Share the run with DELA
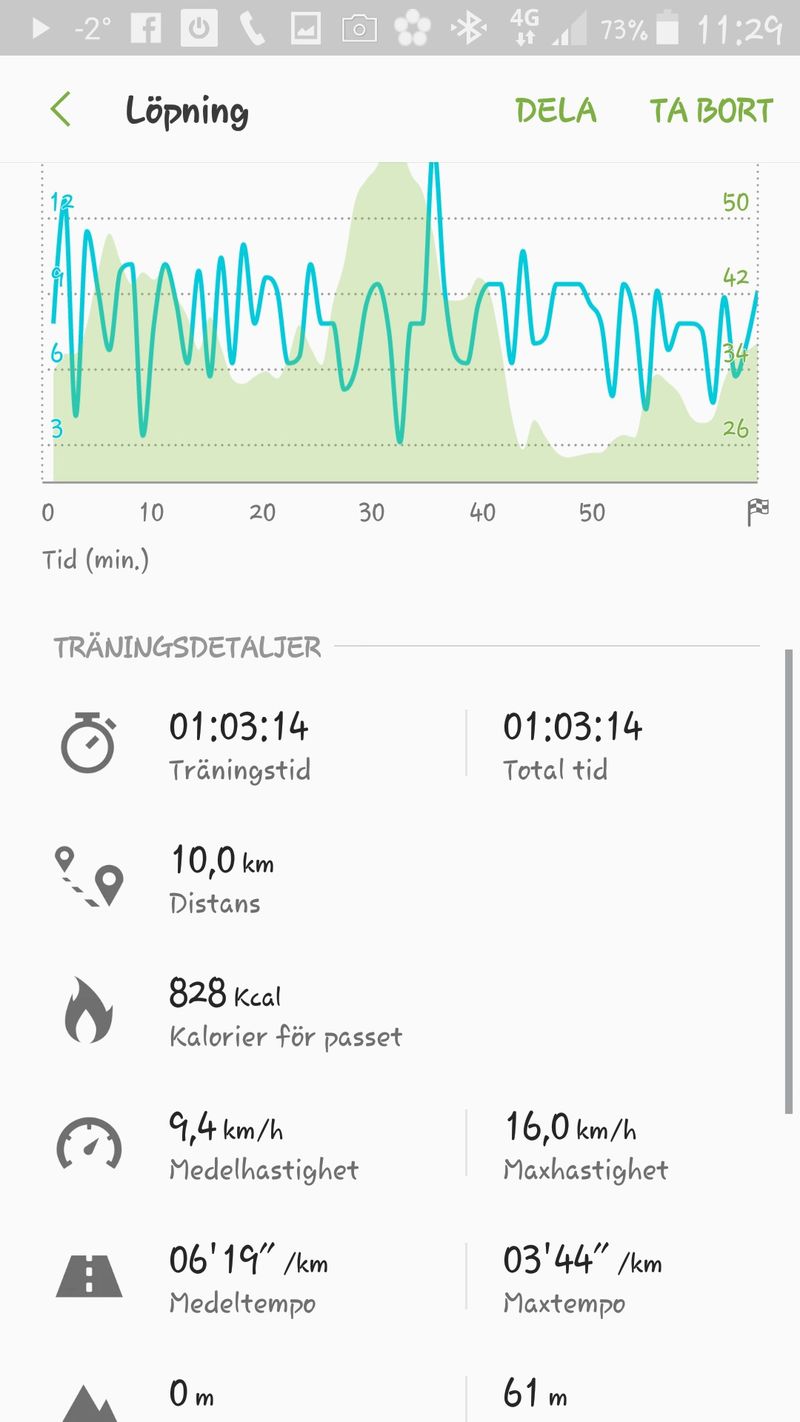Image resolution: width=800 pixels, height=1422 pixels. [x=556, y=110]
